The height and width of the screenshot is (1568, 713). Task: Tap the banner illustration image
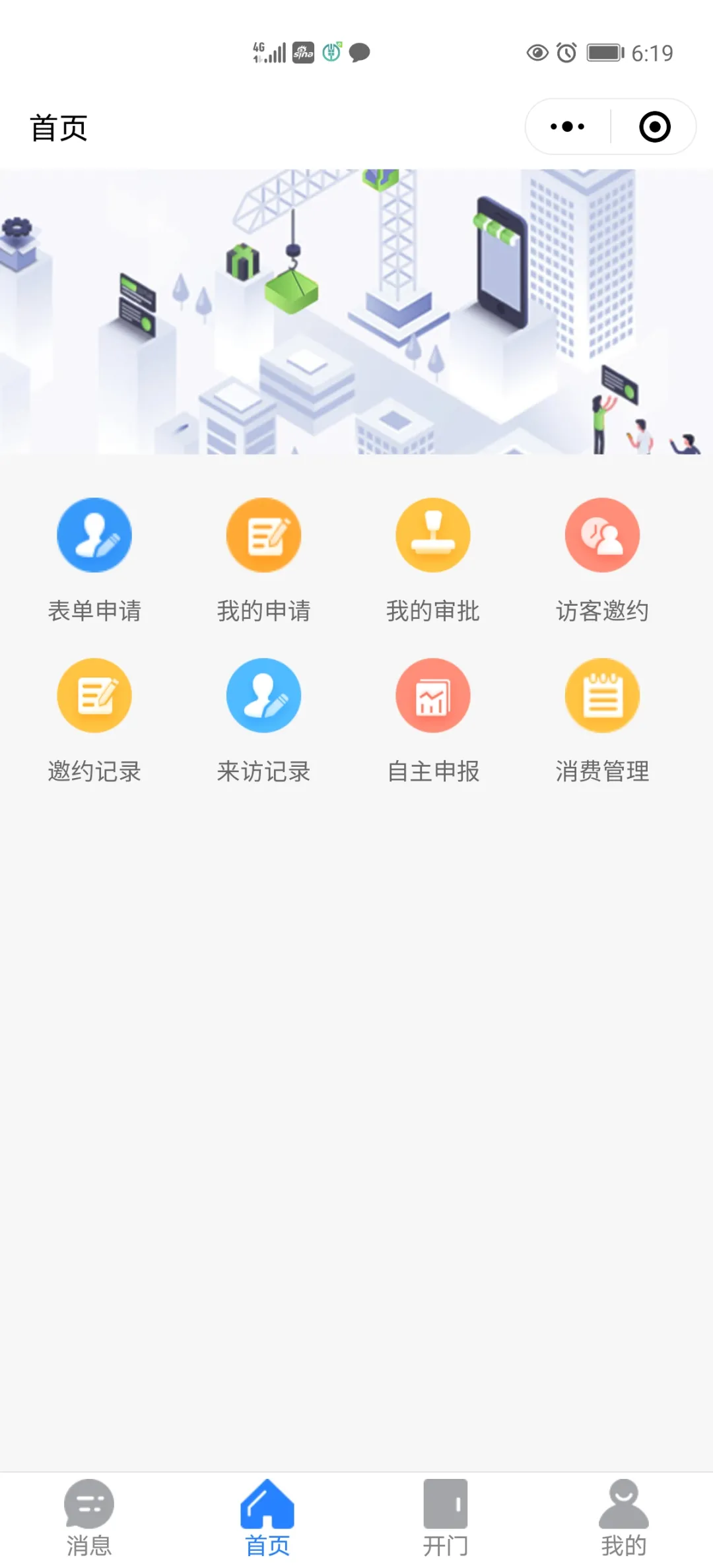(x=356, y=310)
